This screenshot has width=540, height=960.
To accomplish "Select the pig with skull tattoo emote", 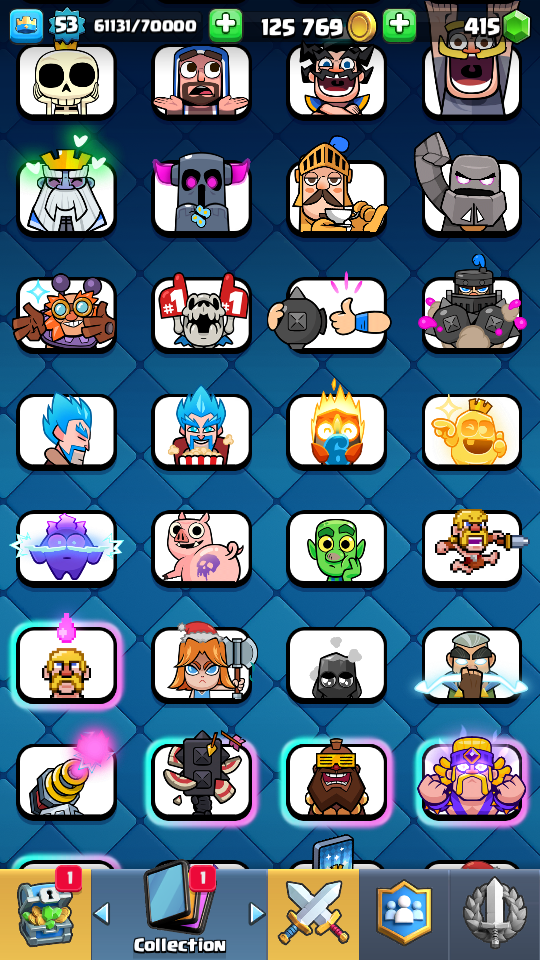I will (201, 547).
